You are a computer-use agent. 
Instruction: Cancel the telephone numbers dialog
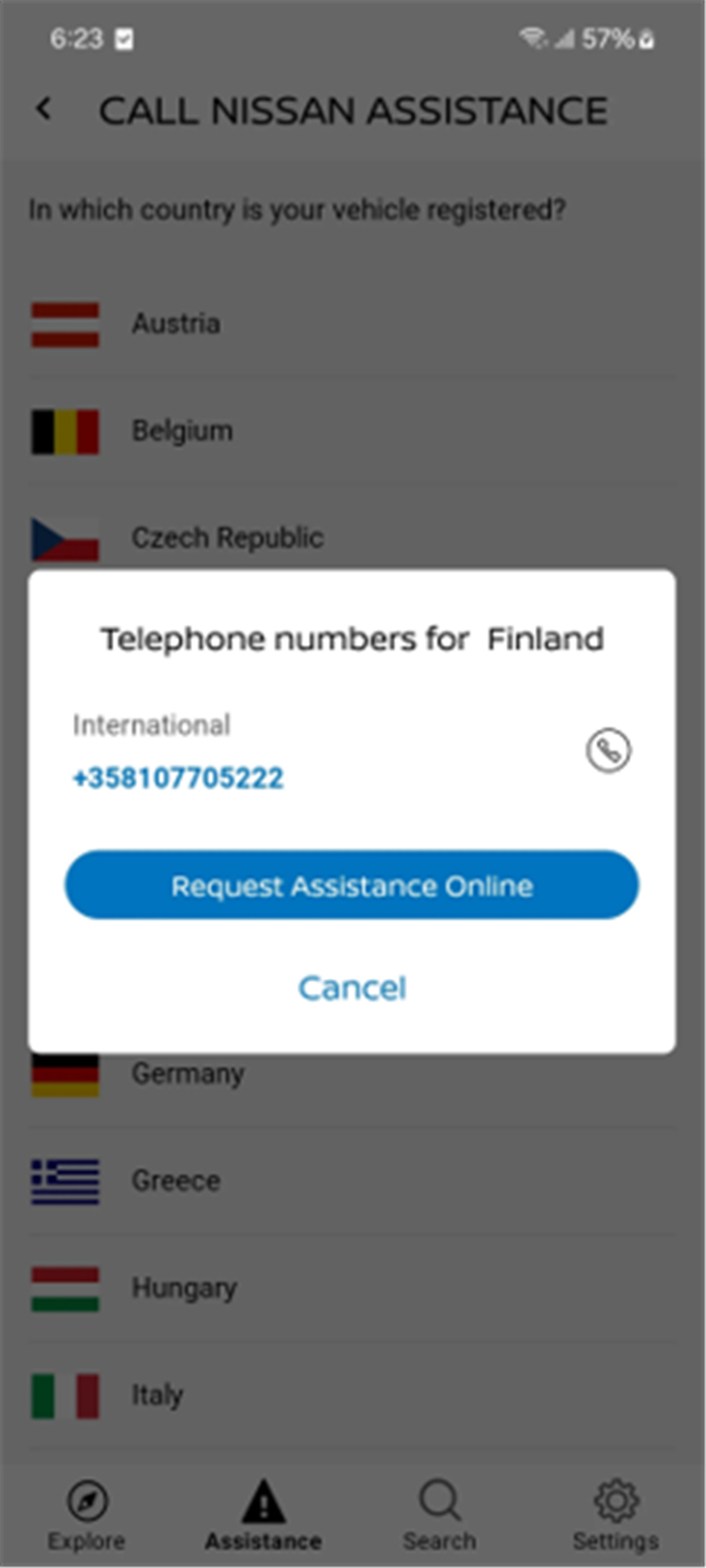tap(352, 988)
